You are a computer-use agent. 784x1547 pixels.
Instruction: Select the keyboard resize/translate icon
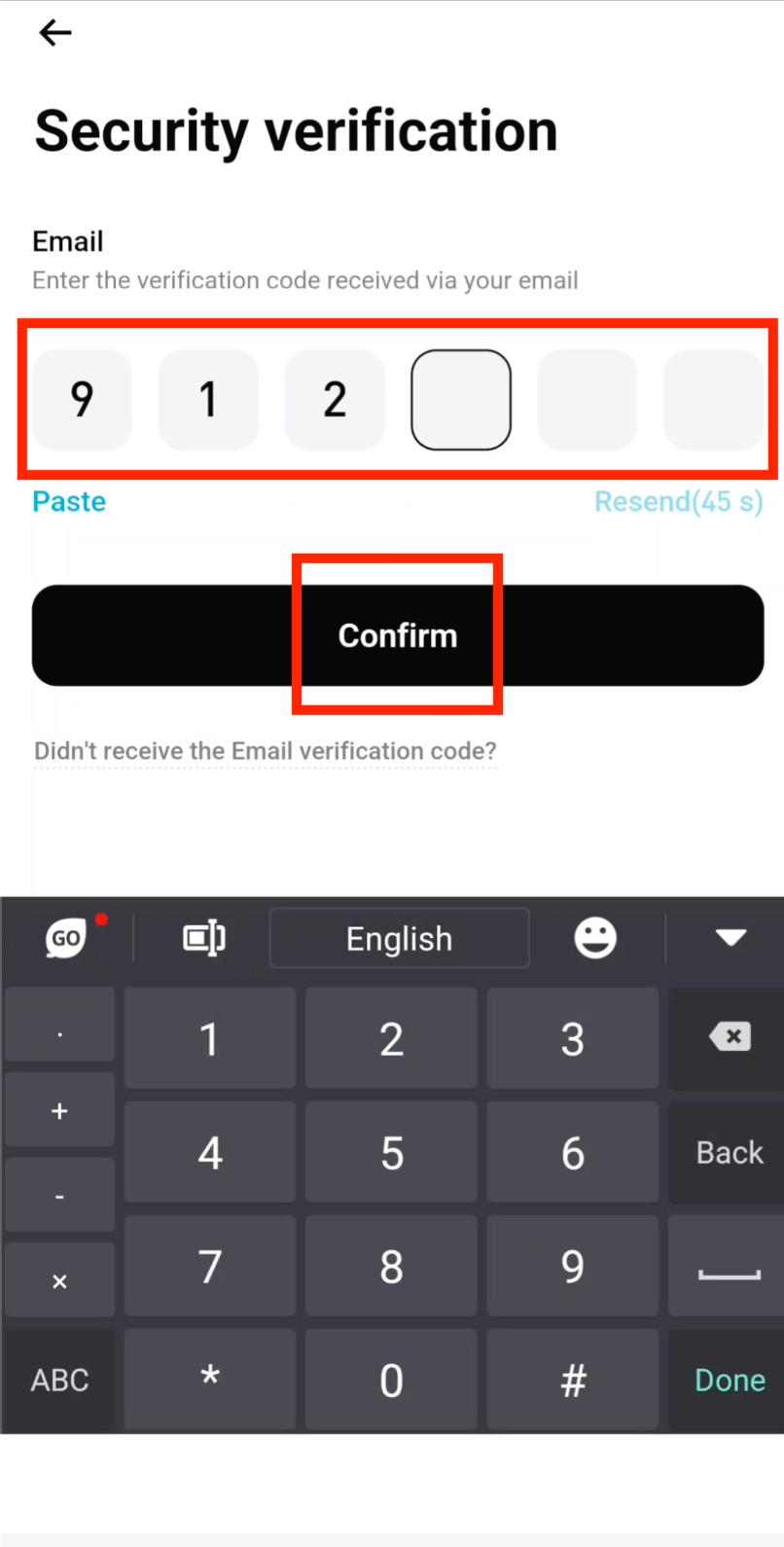pyautogui.click(x=202, y=938)
